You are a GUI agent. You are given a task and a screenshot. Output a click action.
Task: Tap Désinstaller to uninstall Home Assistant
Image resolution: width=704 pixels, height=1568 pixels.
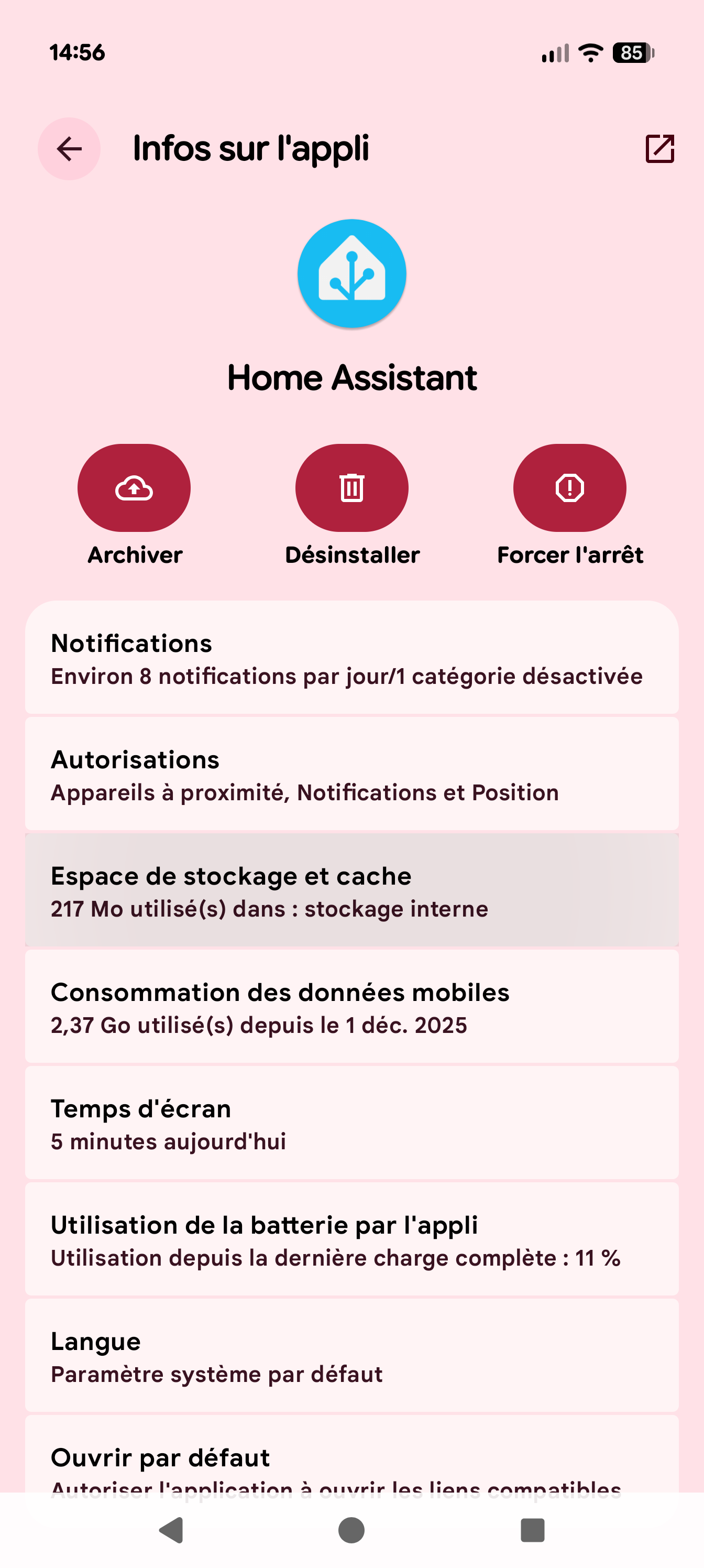pos(351,487)
